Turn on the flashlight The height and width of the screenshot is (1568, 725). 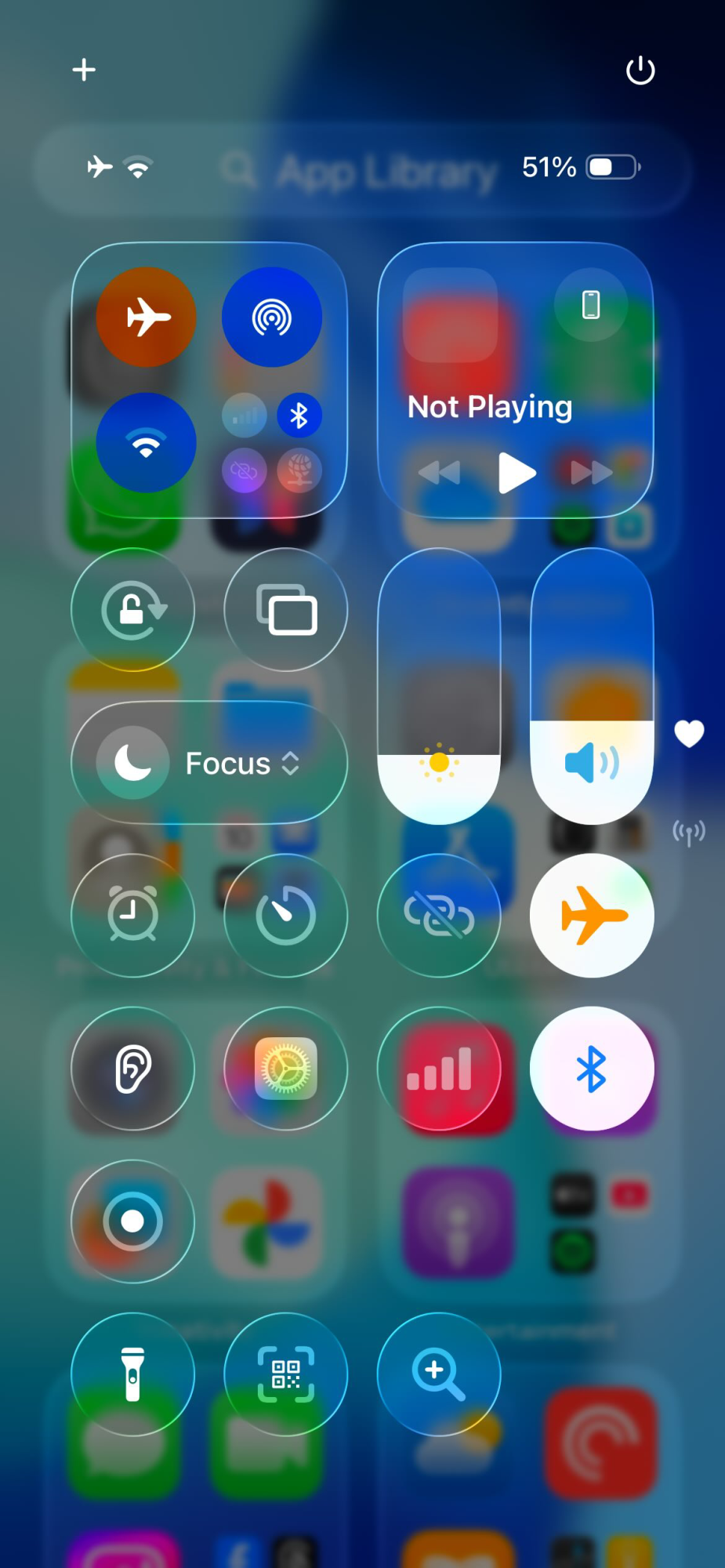(x=133, y=1374)
